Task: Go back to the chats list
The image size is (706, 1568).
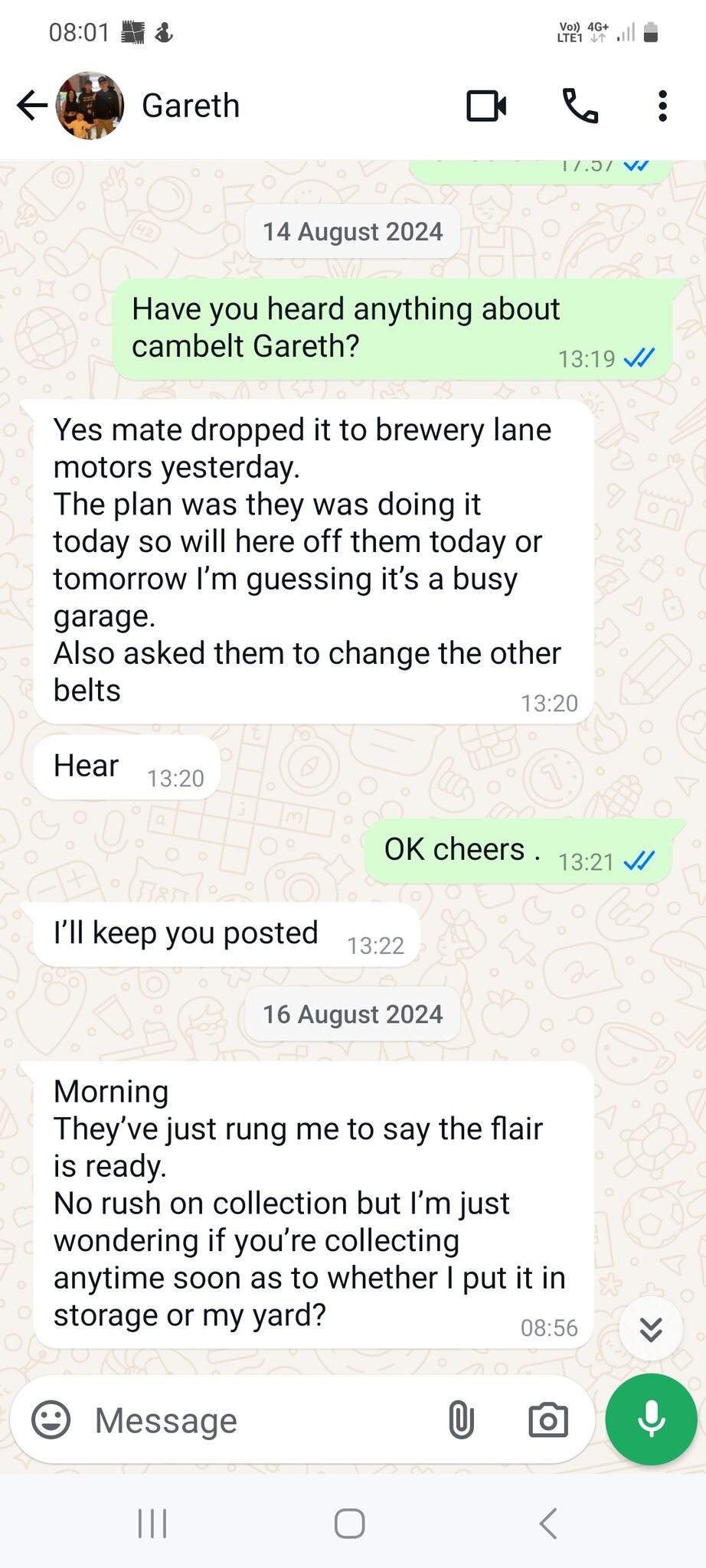Action: [32, 106]
